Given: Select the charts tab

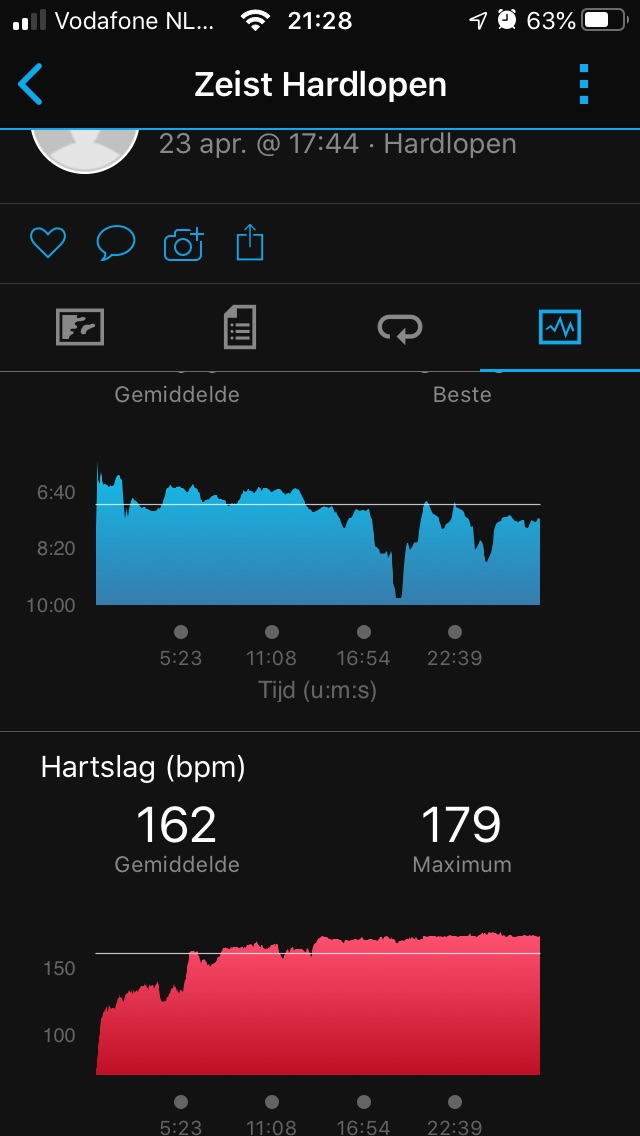Looking at the screenshot, I should (x=559, y=327).
